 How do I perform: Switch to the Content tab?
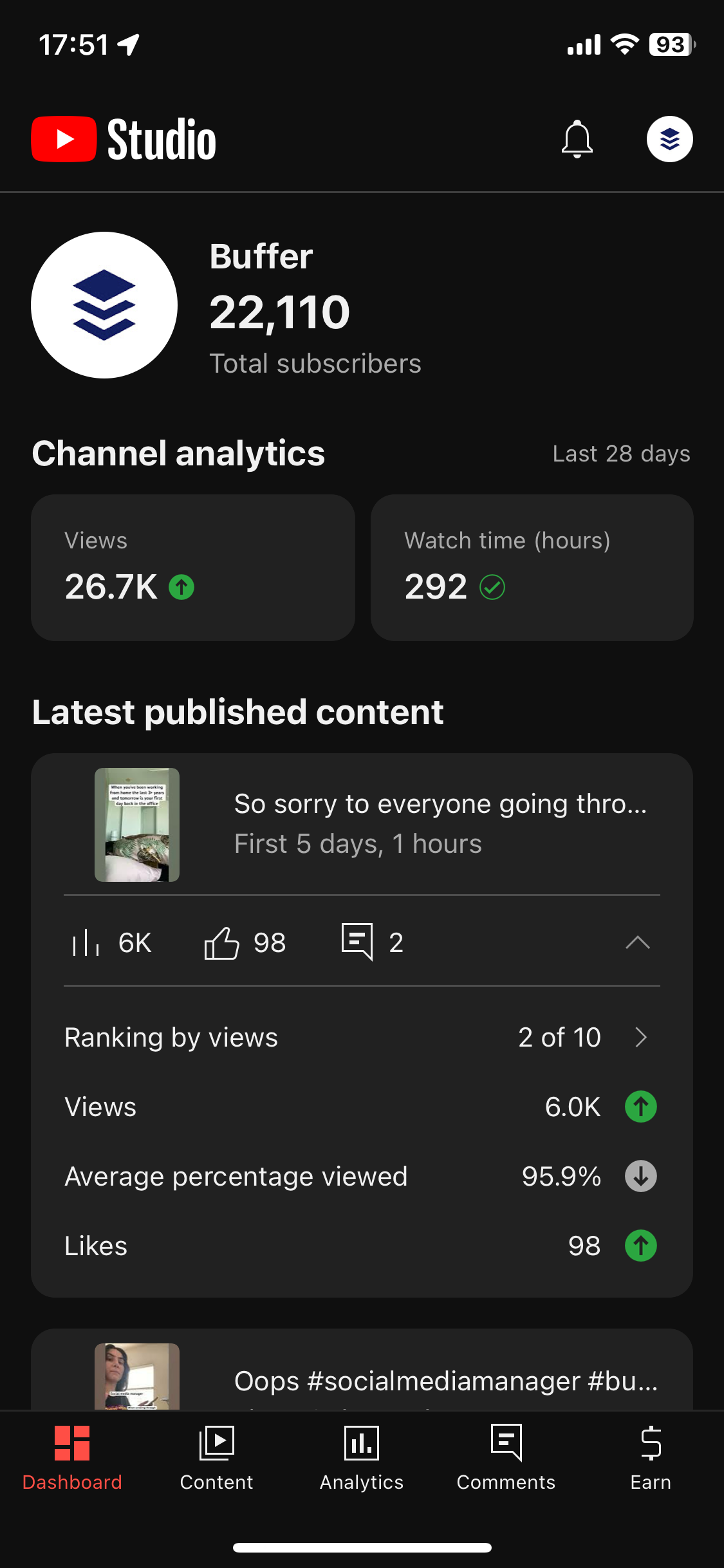click(x=216, y=1457)
